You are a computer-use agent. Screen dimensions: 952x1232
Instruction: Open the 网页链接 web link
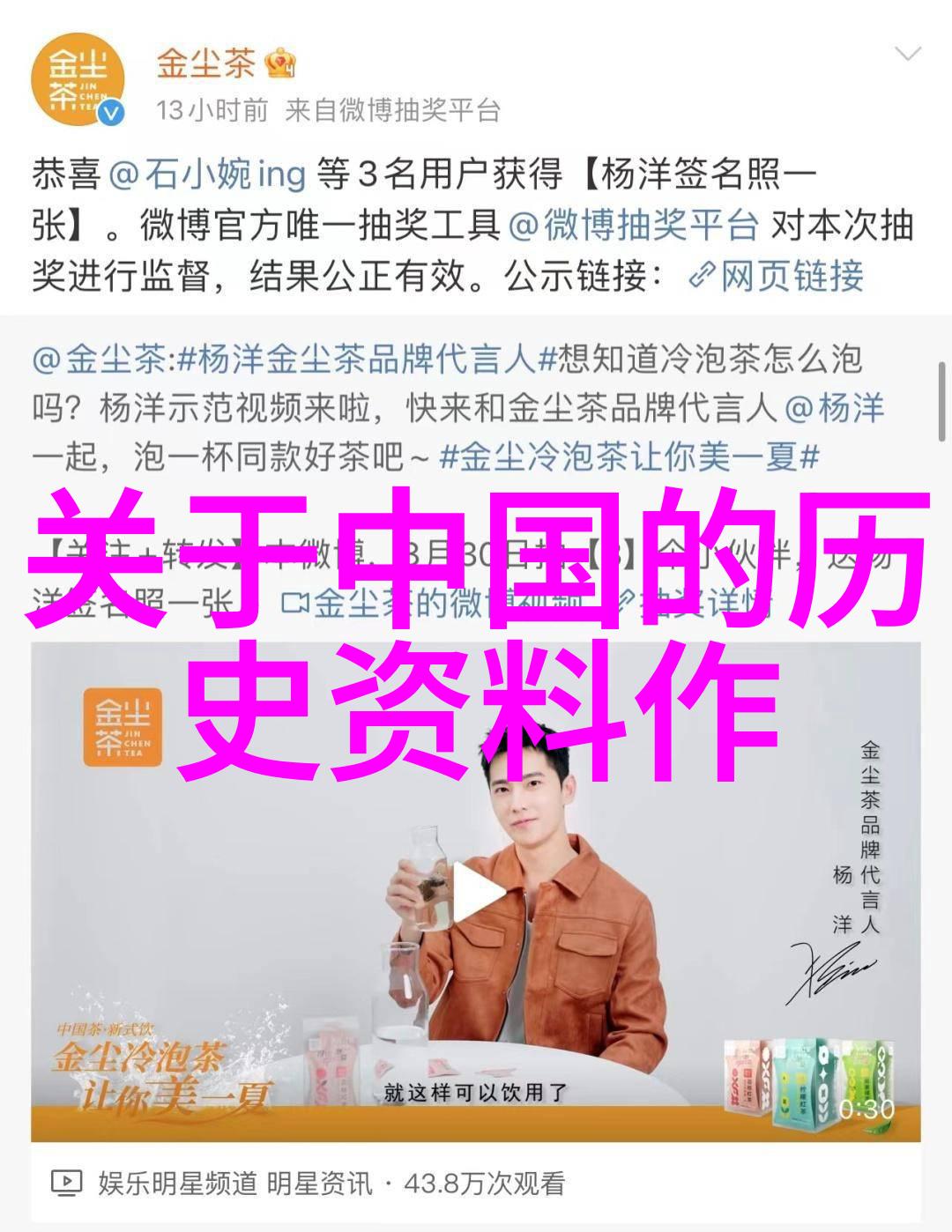coord(776,277)
